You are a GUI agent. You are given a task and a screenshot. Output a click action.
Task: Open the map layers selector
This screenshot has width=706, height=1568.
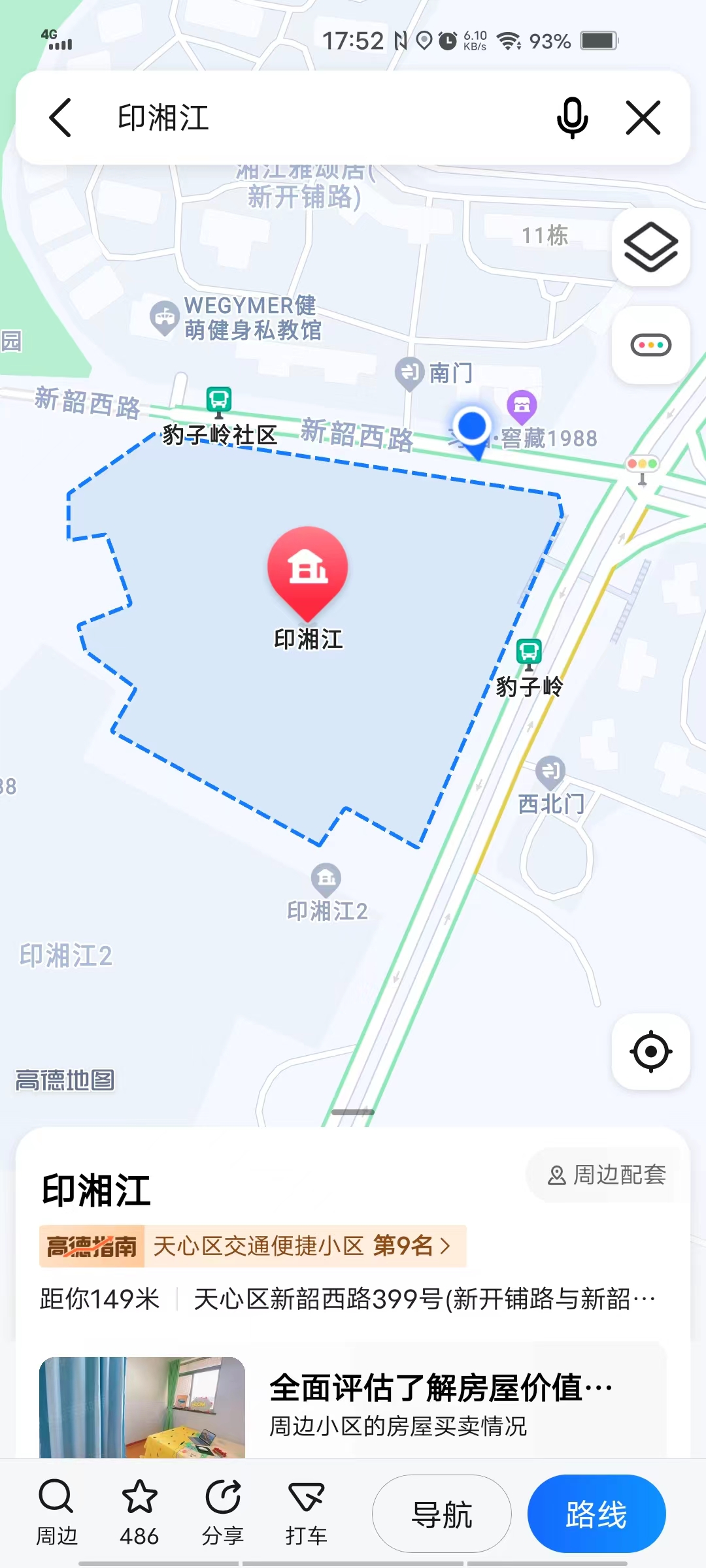pyautogui.click(x=650, y=247)
